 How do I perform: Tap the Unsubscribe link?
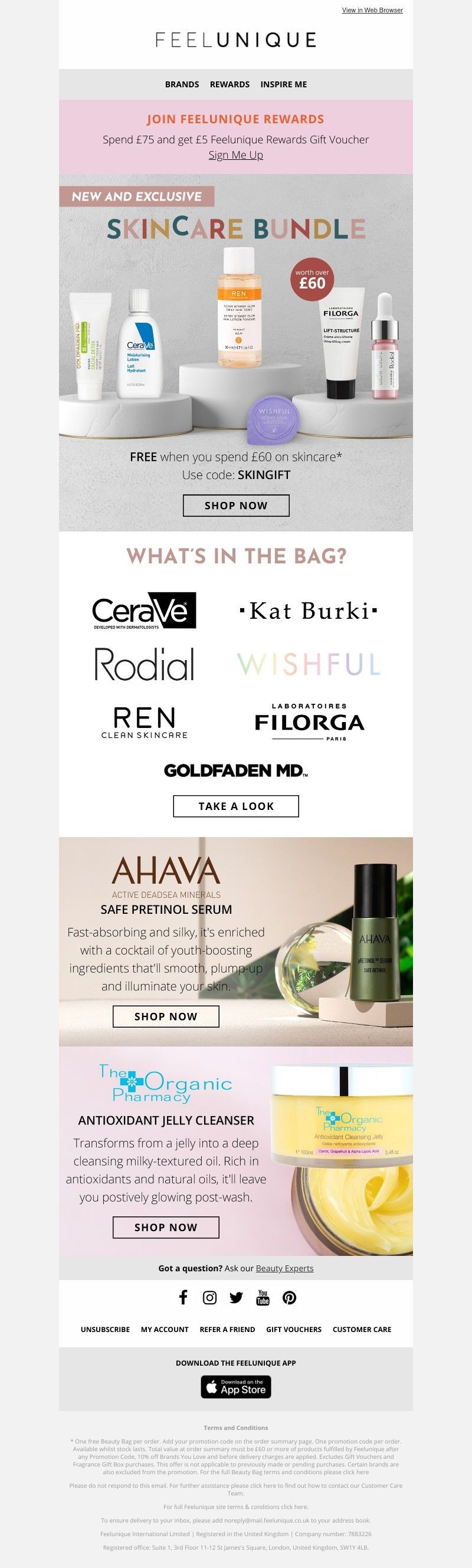(x=105, y=1330)
